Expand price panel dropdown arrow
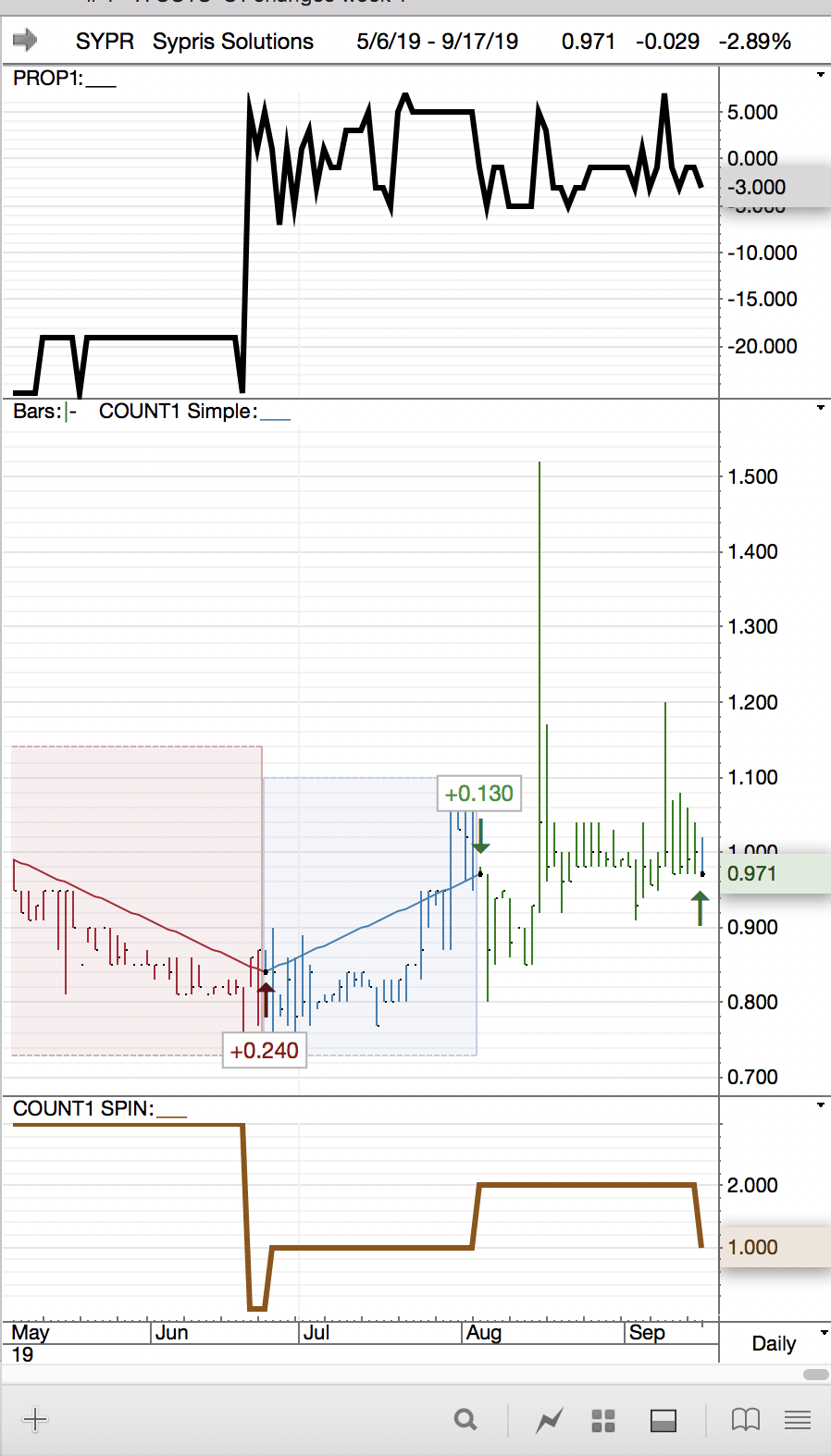This screenshot has height=1456, width=831. point(820,408)
